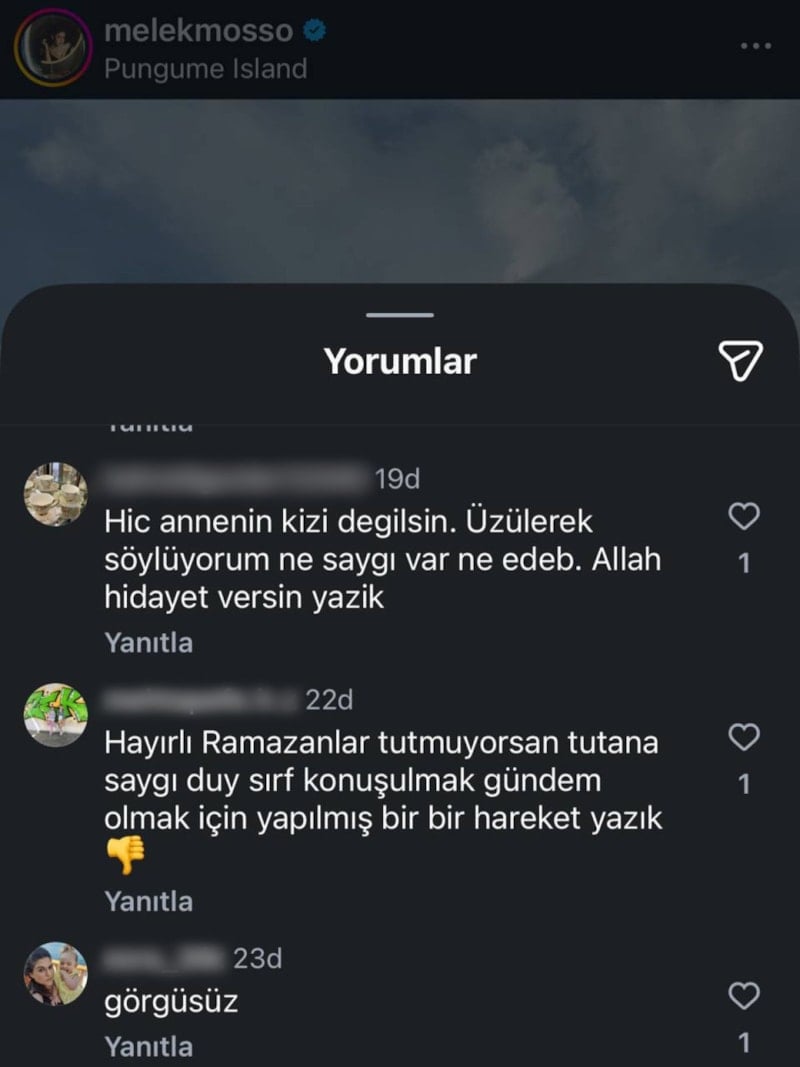Open the post overflow menu

755,46
